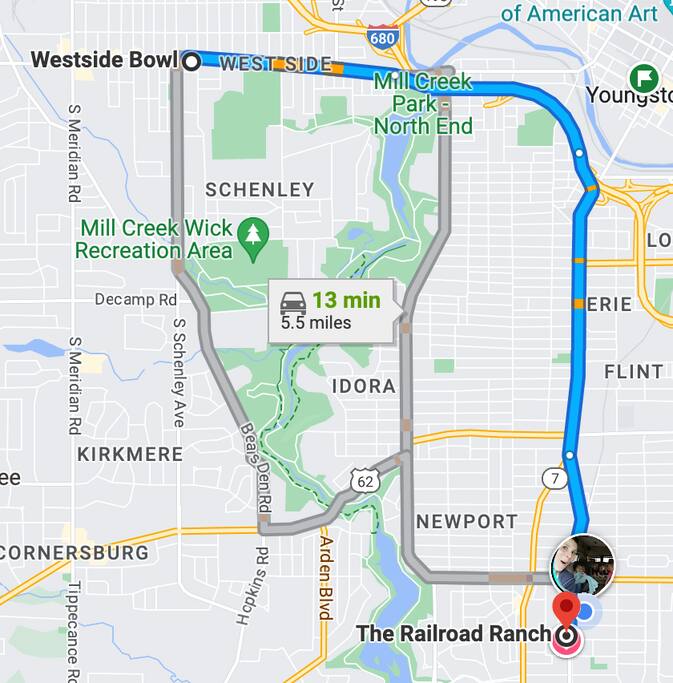Open Mill Creek Park - North End label
The image size is (673, 683).
(423, 103)
